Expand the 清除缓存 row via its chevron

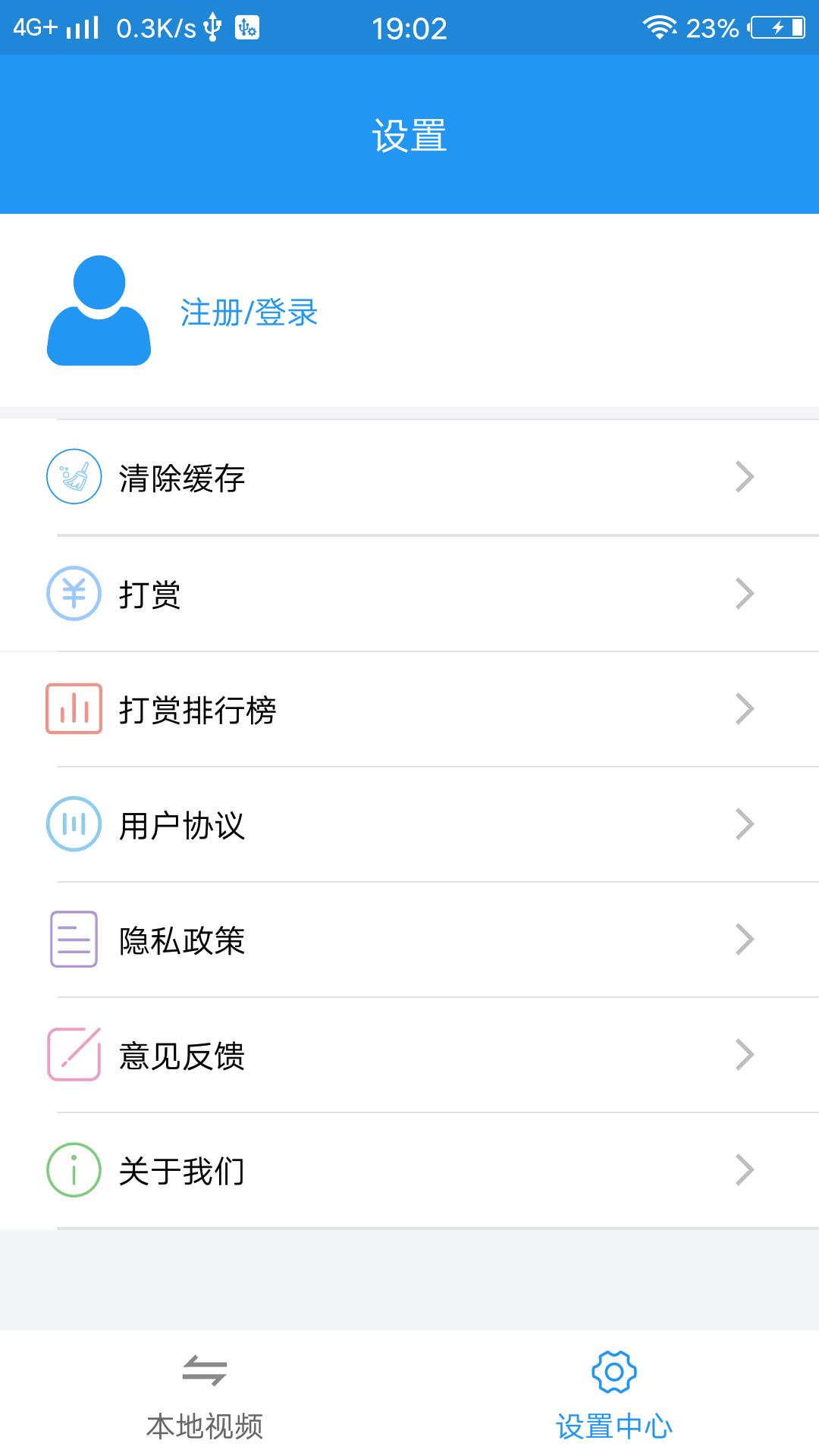click(x=745, y=478)
